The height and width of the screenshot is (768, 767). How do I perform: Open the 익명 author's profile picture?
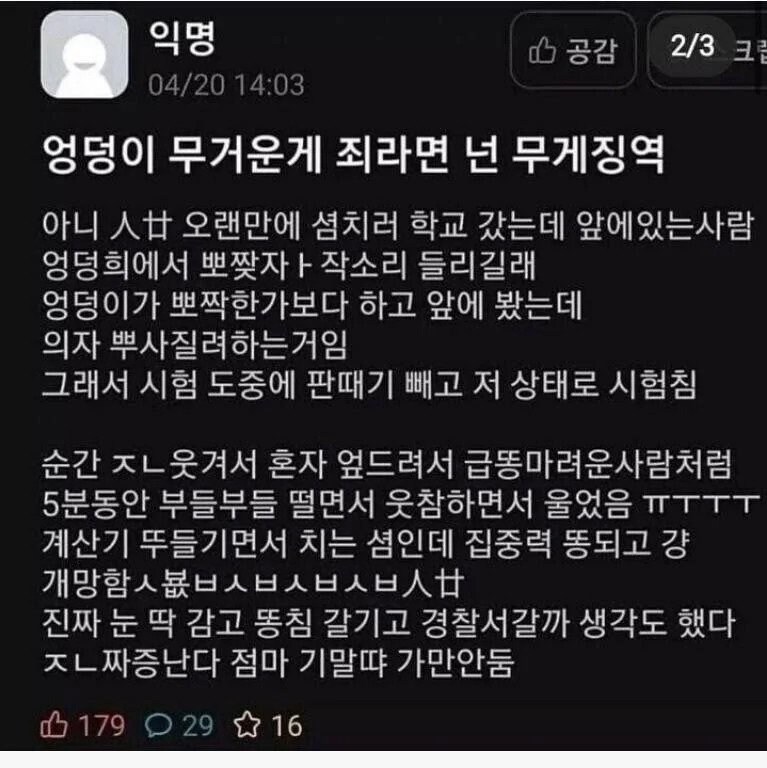click(84, 54)
